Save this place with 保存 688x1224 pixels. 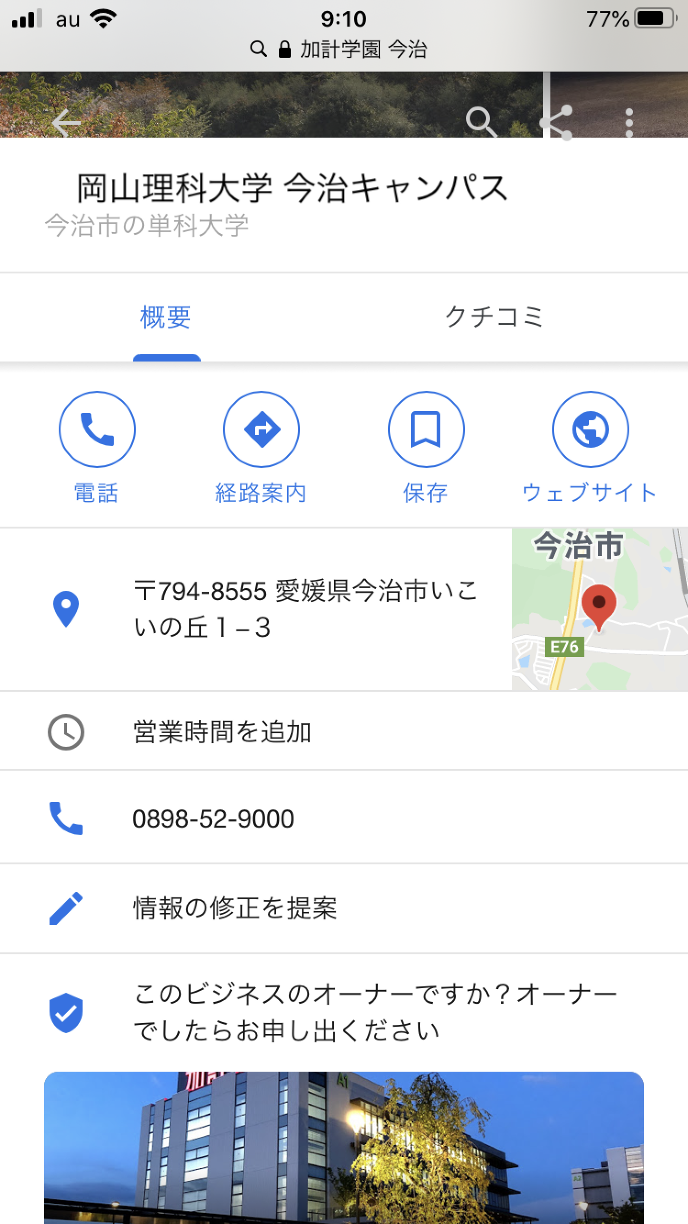pos(426,446)
